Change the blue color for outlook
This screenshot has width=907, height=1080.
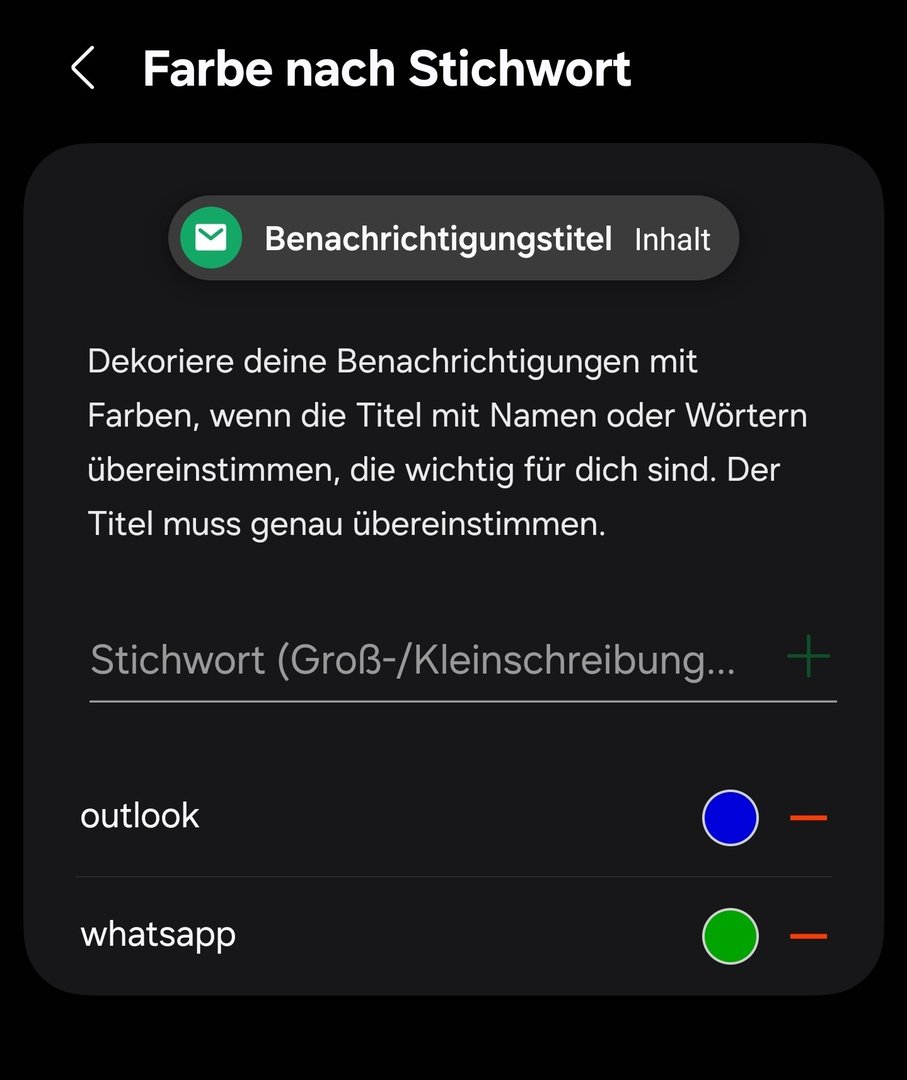click(x=730, y=818)
